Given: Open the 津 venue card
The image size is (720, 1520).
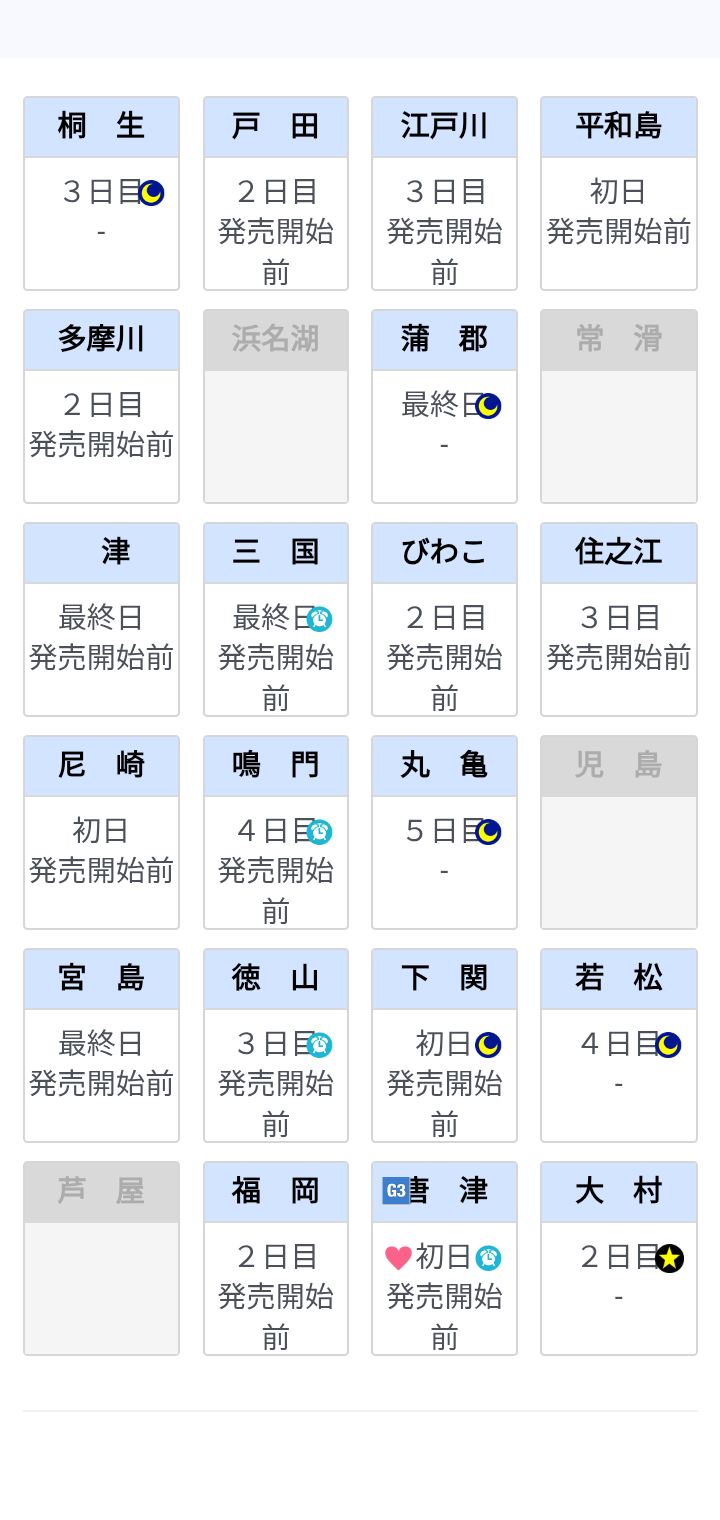Looking at the screenshot, I should pos(101,620).
